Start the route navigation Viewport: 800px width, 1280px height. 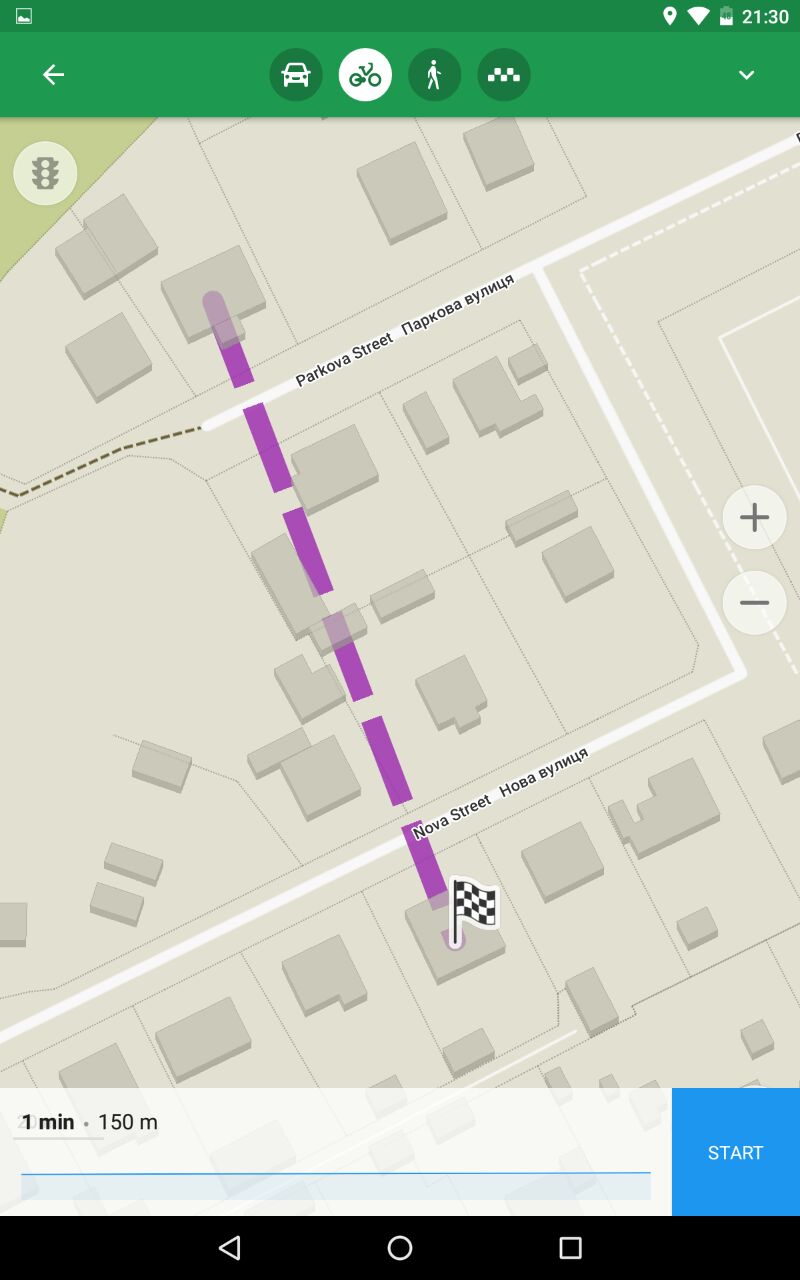736,1152
